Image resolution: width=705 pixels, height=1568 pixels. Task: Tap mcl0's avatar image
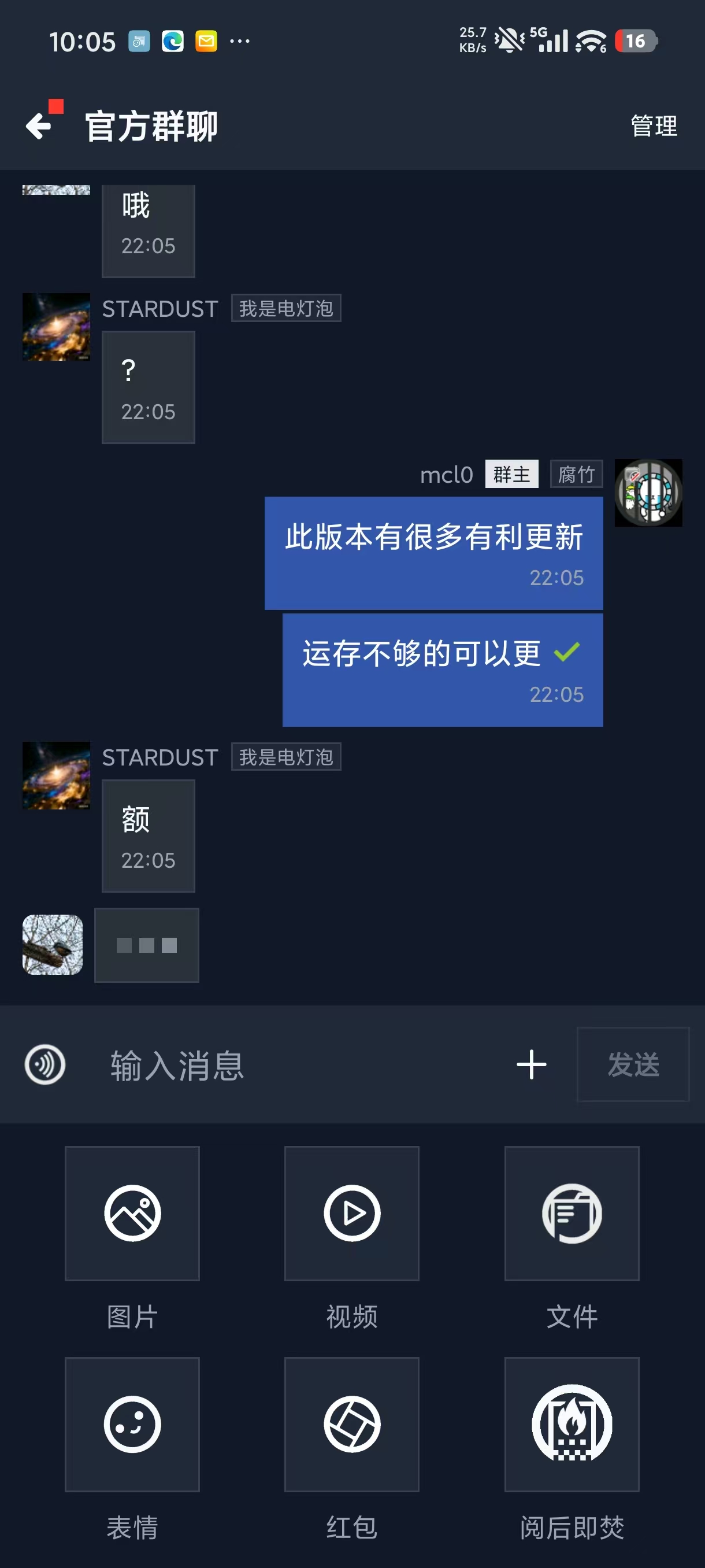click(x=648, y=493)
